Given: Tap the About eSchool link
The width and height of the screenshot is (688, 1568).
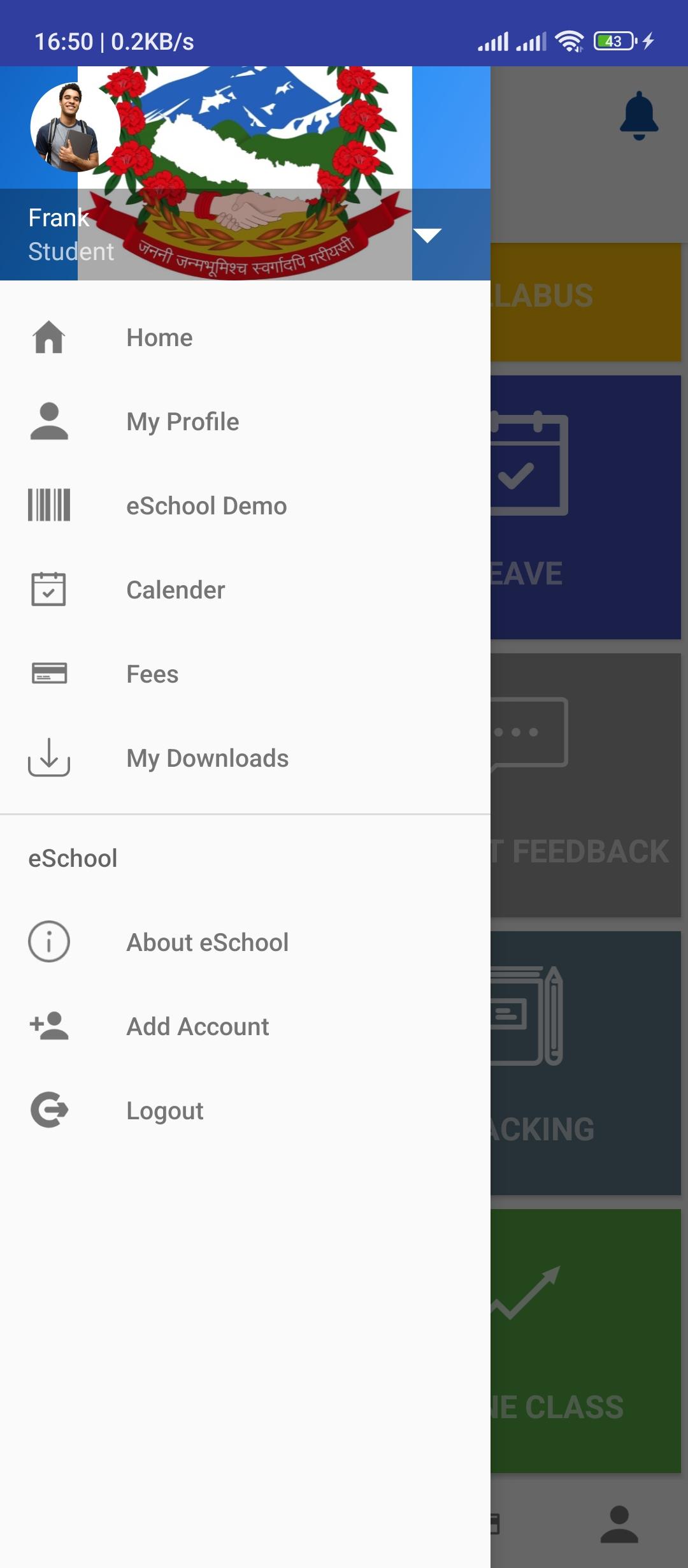Looking at the screenshot, I should [x=207, y=941].
